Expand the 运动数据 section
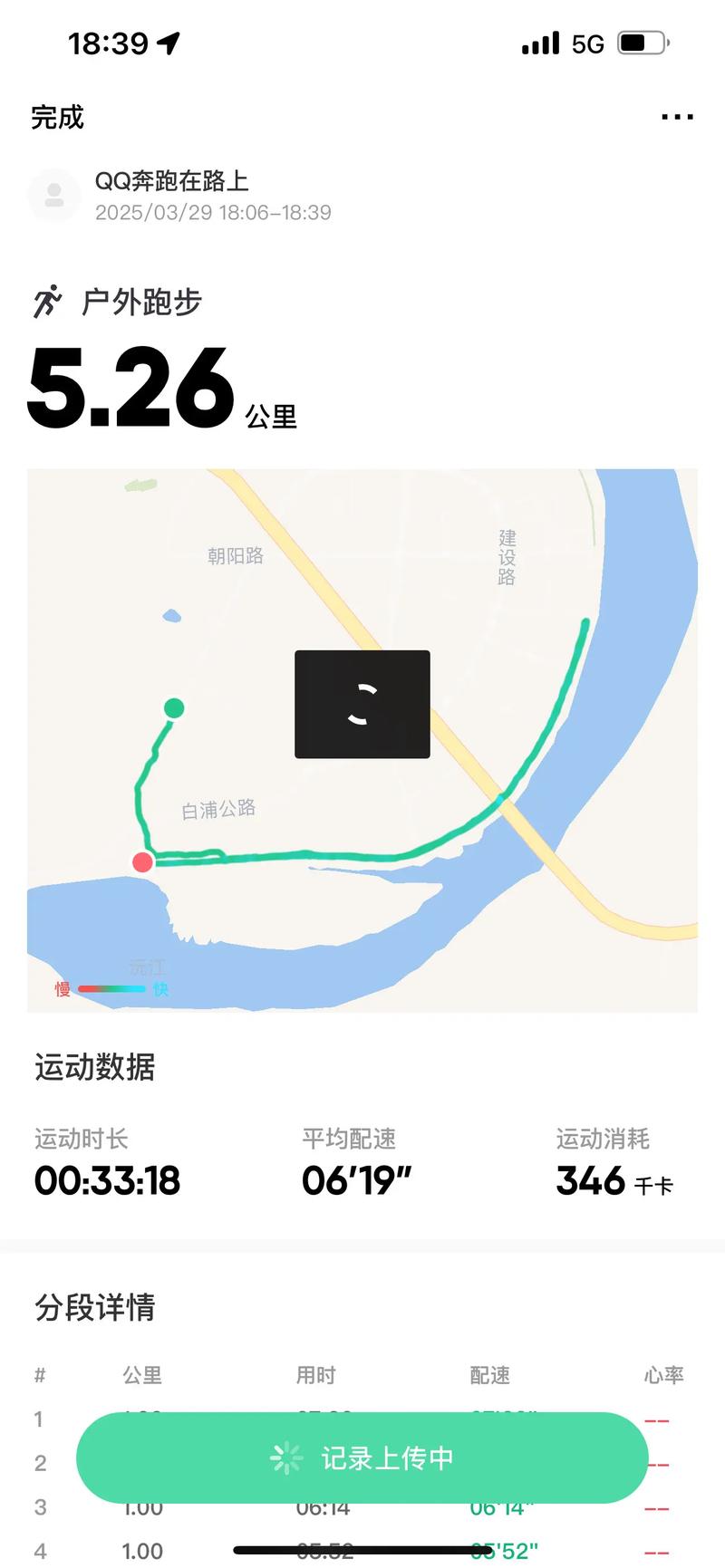This screenshot has height=1568, width=725. tap(93, 1069)
